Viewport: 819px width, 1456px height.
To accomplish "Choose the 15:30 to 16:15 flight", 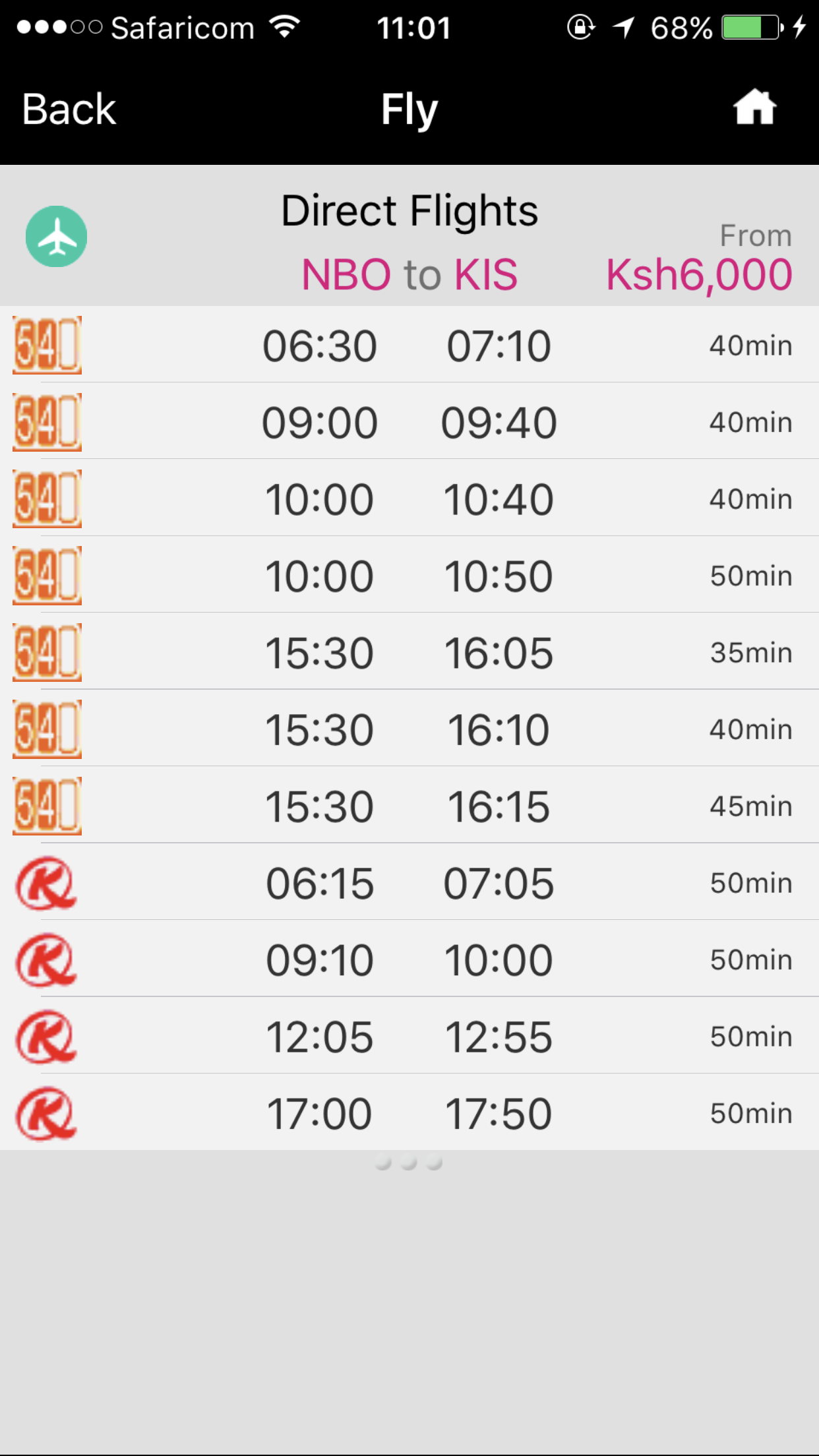I will pos(409,806).
